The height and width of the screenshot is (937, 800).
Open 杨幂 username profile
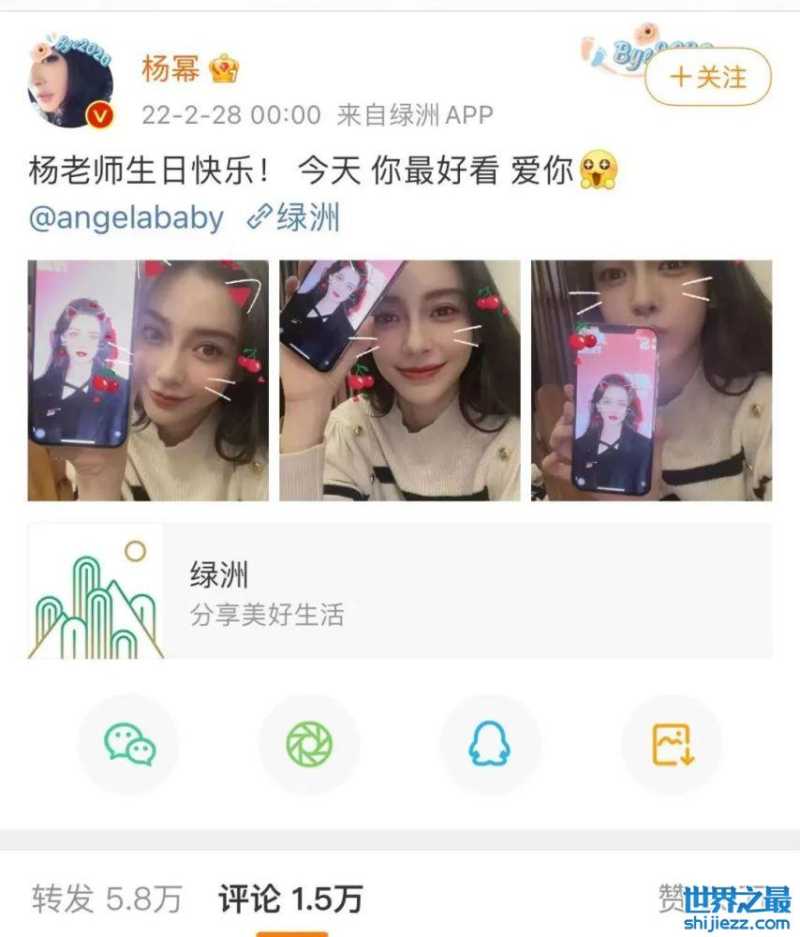tap(172, 69)
